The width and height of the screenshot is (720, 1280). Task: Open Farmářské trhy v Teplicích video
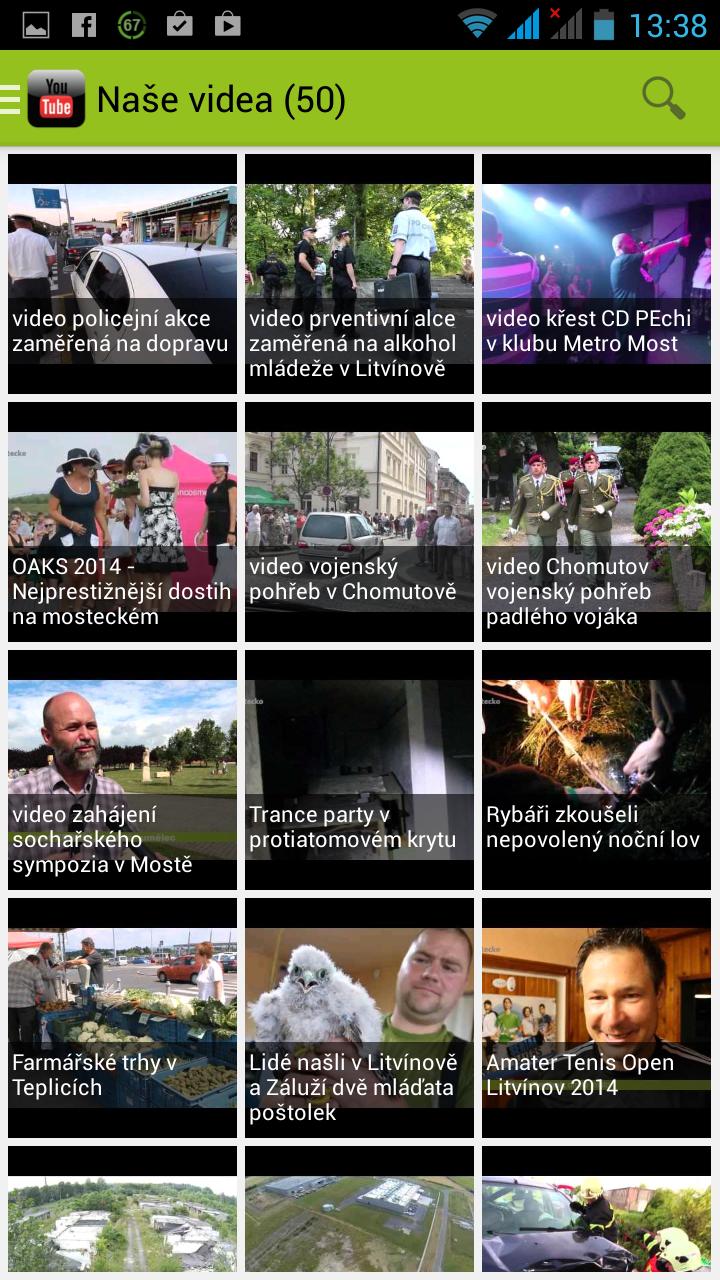(122, 1017)
